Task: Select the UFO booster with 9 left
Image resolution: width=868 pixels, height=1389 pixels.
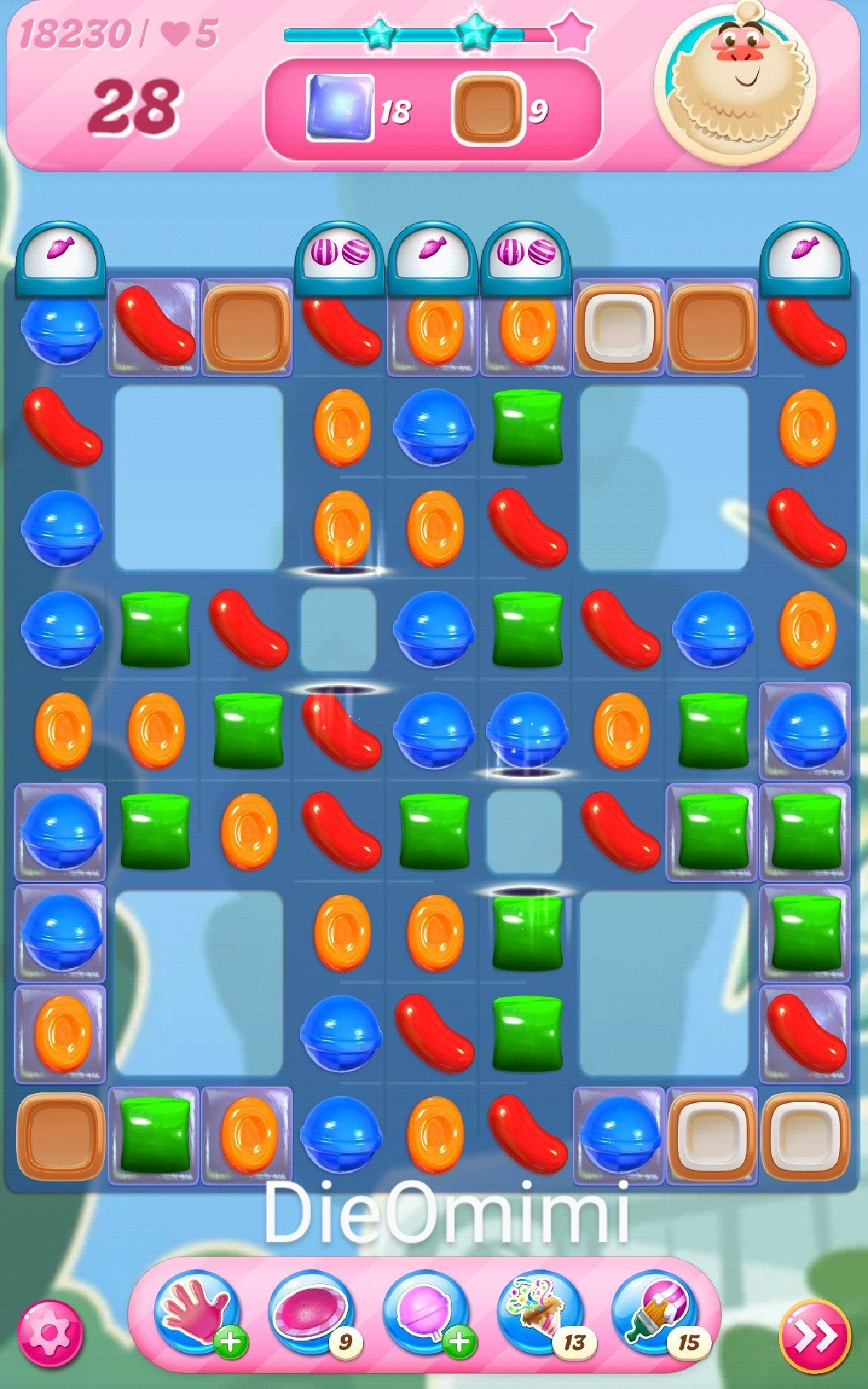Action: (x=310, y=1312)
